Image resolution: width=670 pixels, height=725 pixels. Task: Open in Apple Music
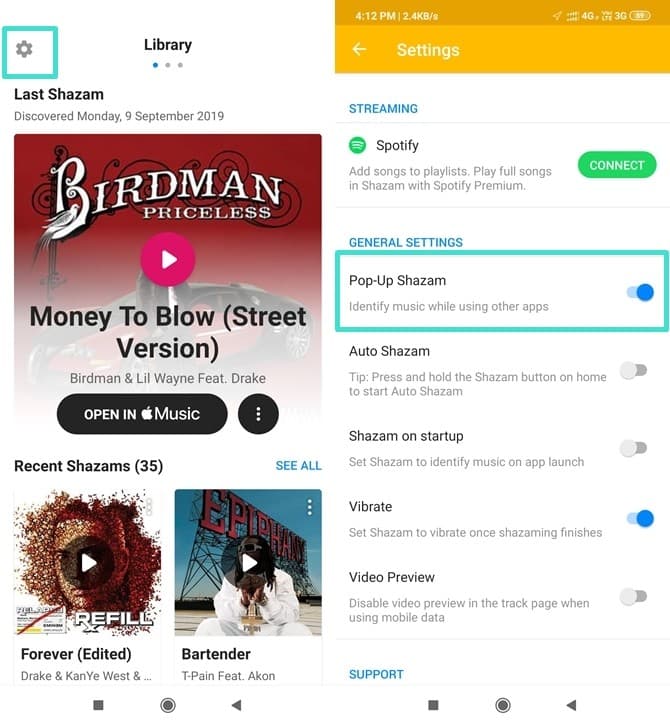(142, 413)
